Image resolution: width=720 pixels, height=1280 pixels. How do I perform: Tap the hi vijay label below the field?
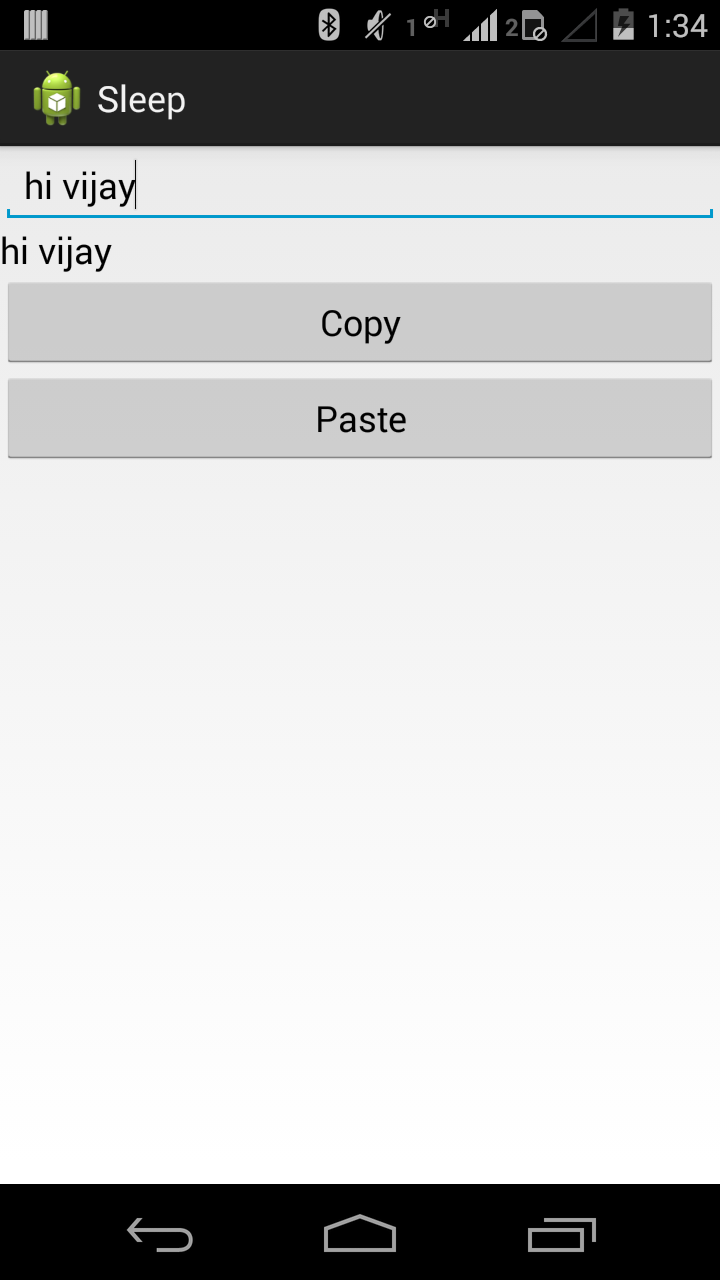(55, 251)
